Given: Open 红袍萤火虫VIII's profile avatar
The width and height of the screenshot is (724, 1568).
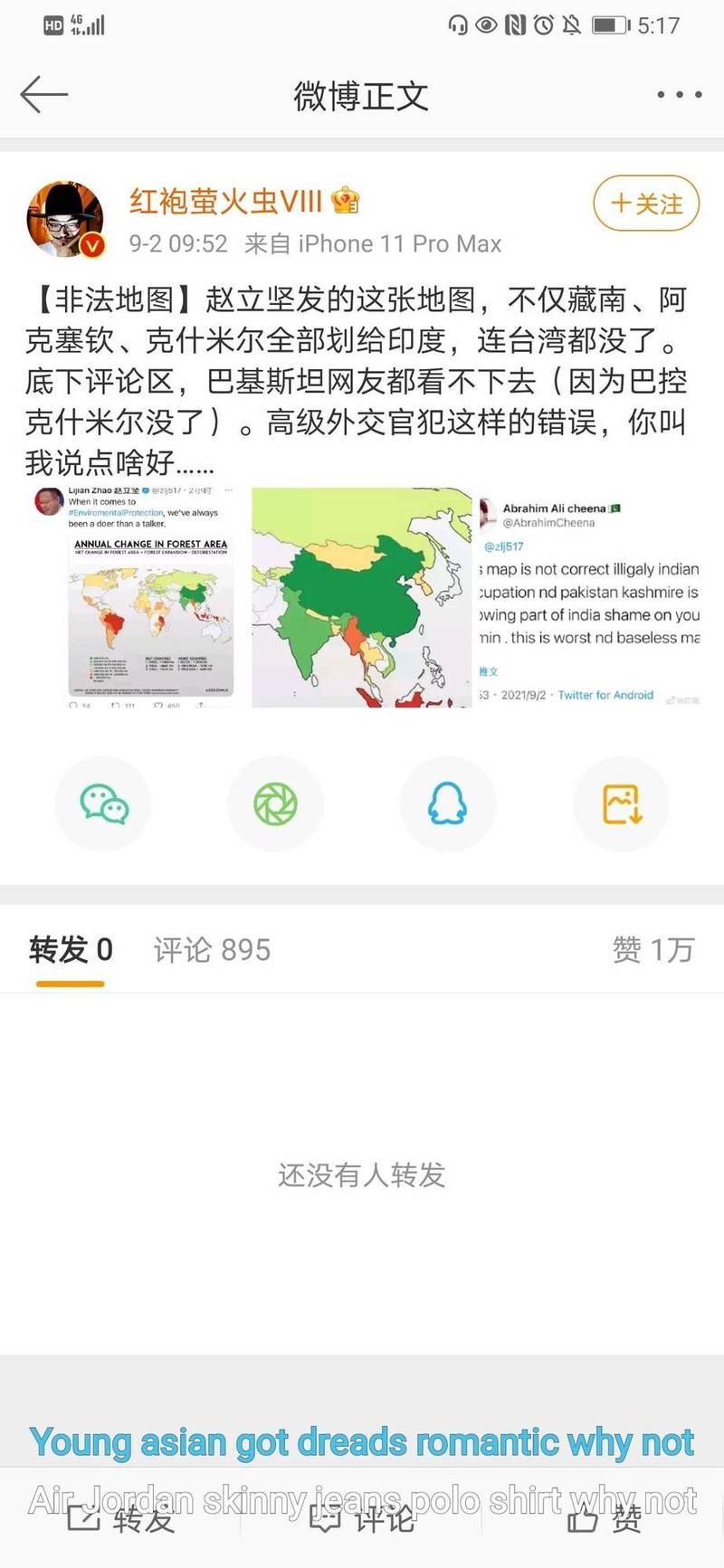Looking at the screenshot, I should 65,219.
